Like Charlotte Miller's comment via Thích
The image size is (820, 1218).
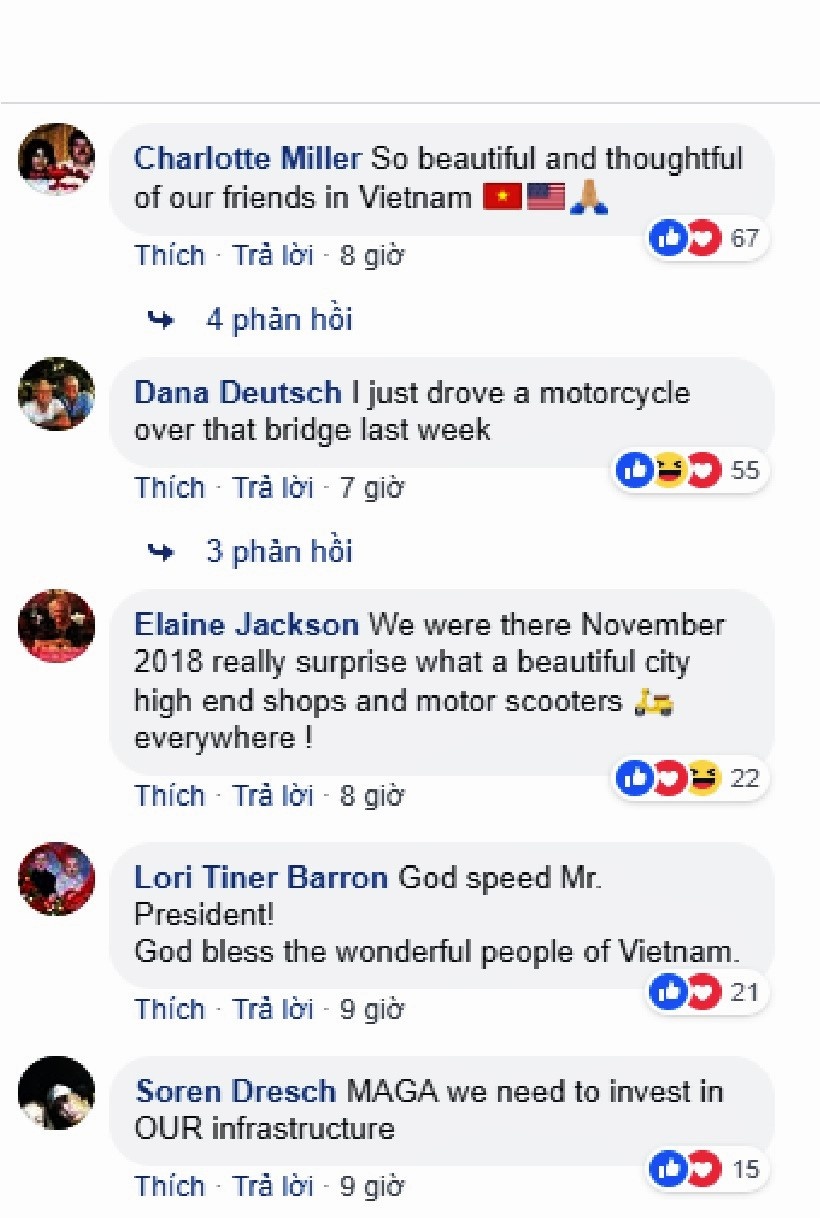(169, 255)
